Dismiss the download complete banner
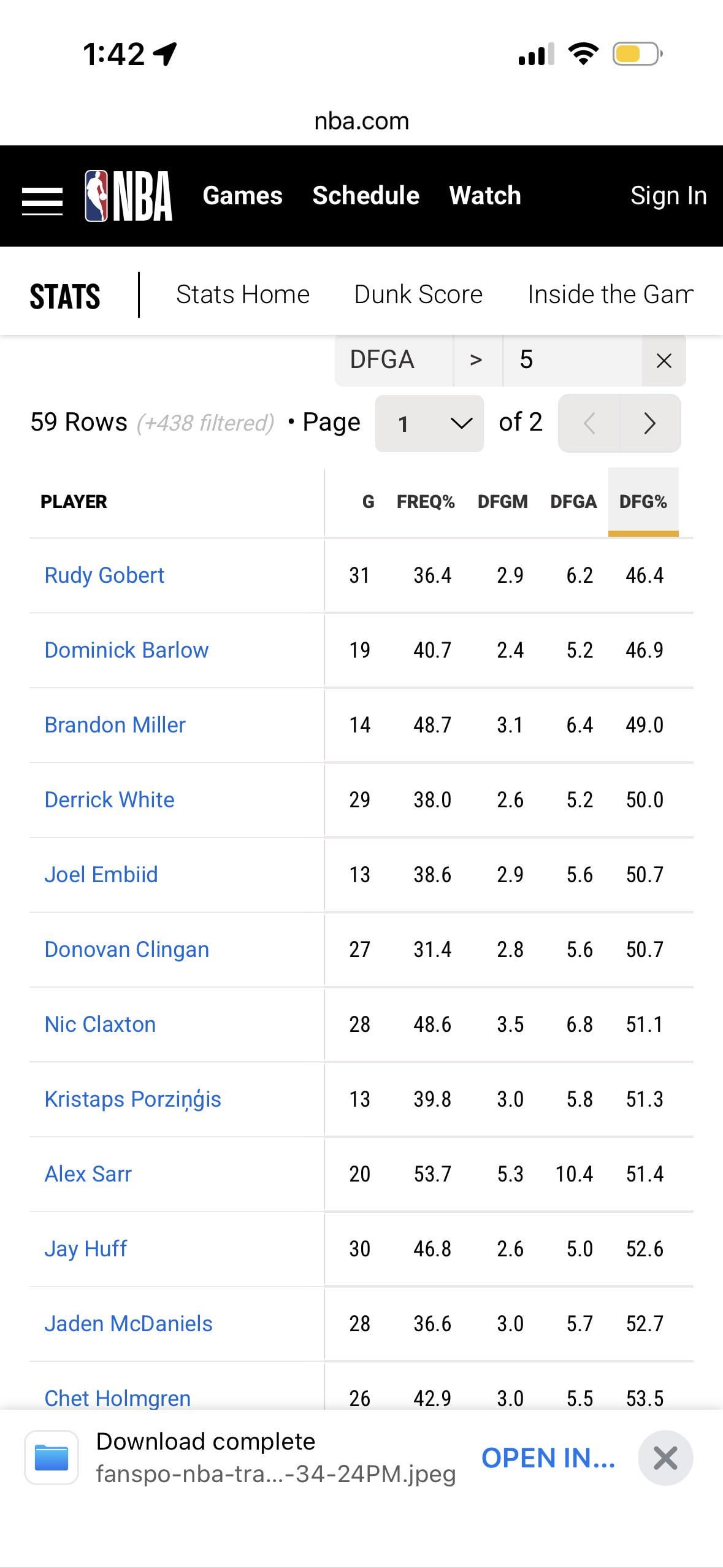The image size is (723, 1568). [x=665, y=1458]
